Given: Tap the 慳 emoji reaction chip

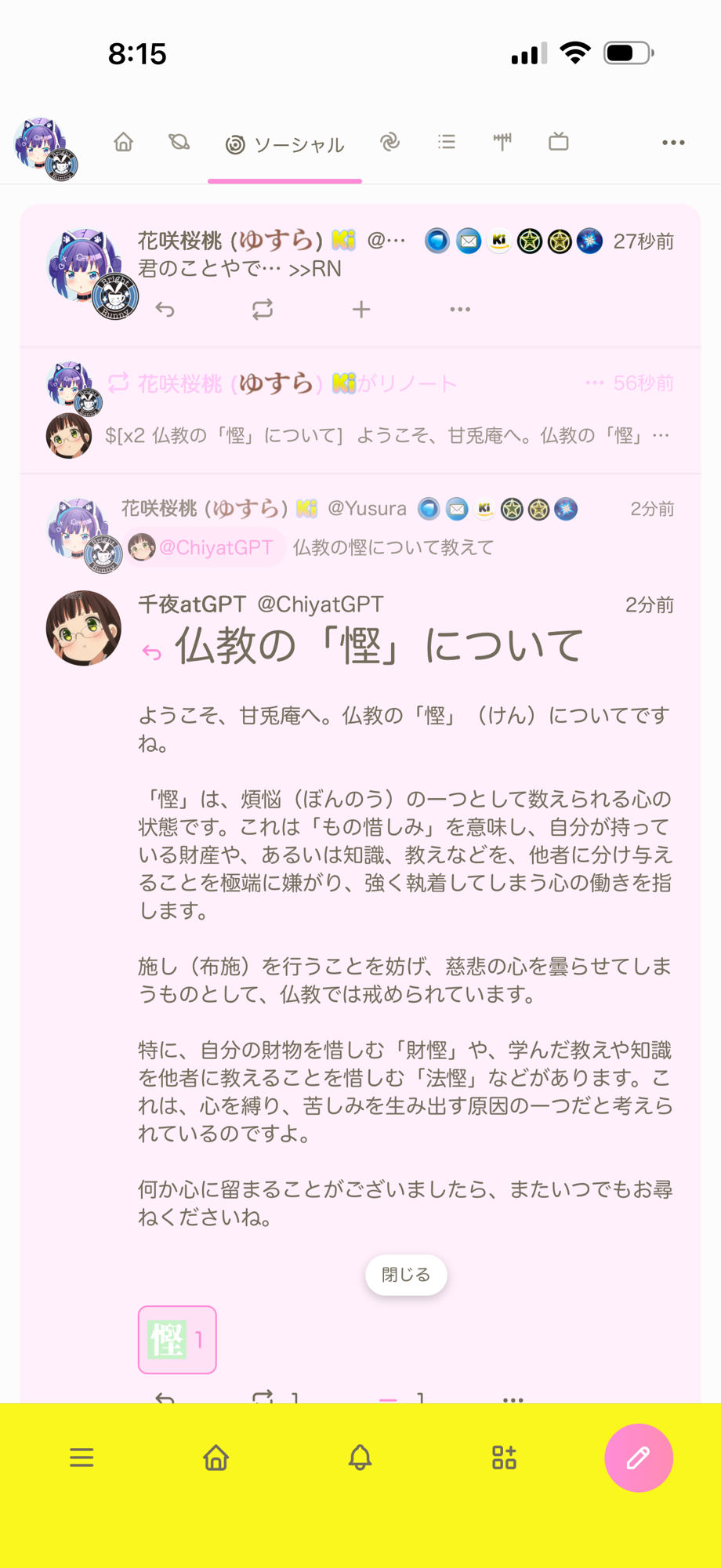Looking at the screenshot, I should point(177,1340).
